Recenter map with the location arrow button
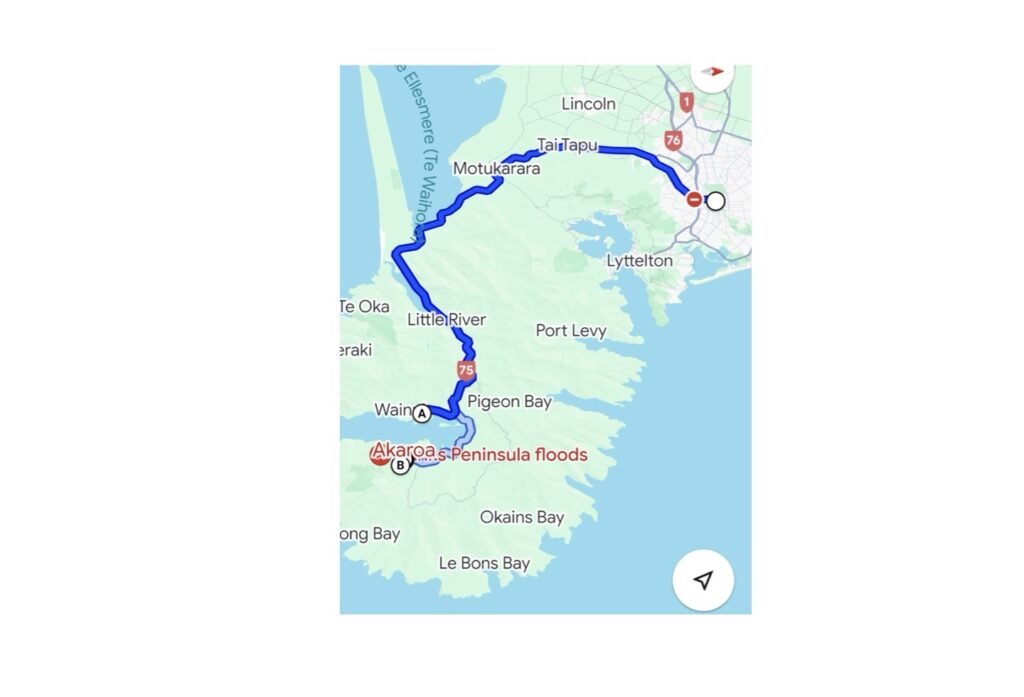Image resolution: width=1024 pixels, height=697 pixels. click(x=703, y=580)
